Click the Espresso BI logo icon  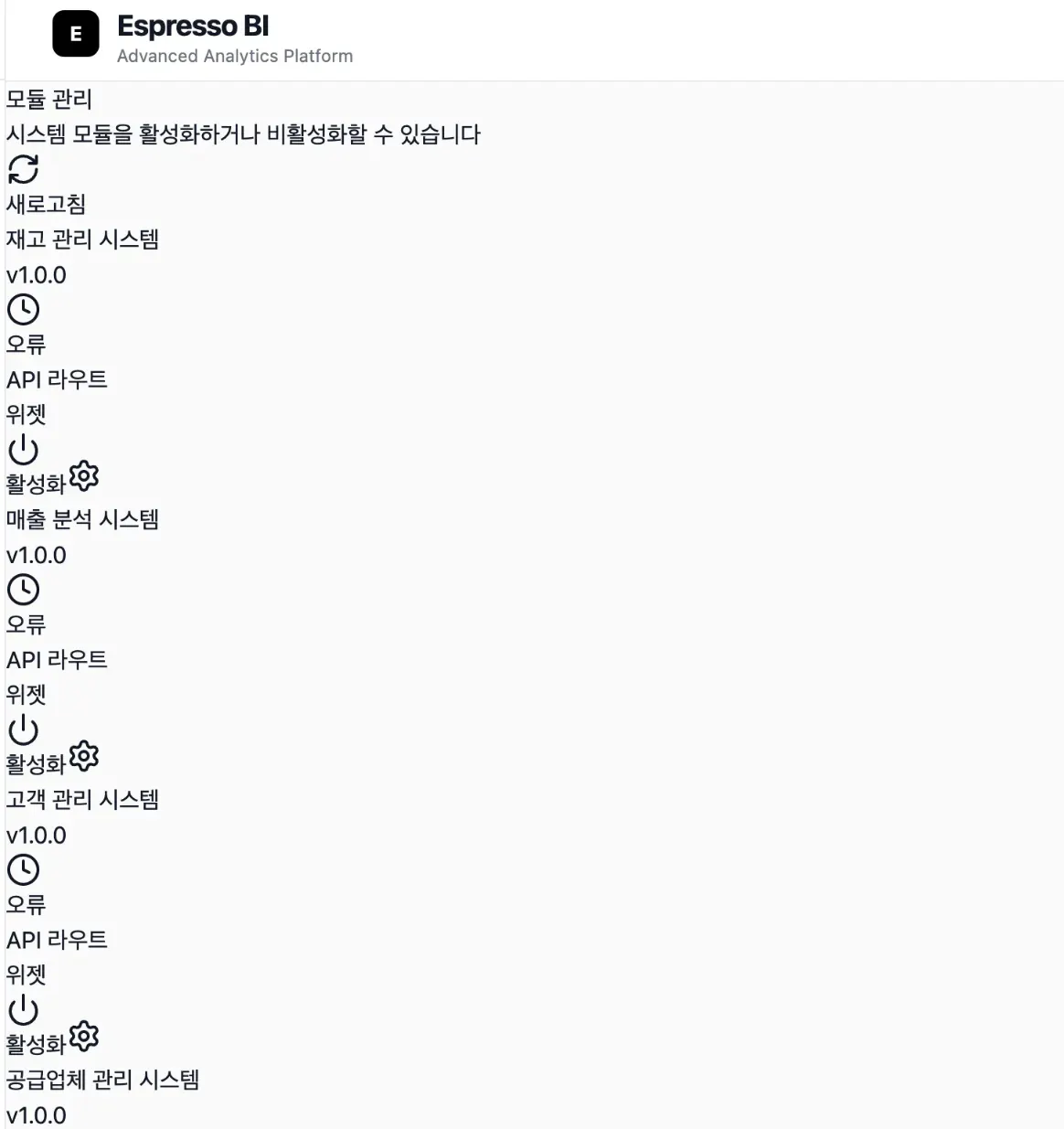pyautogui.click(x=77, y=34)
